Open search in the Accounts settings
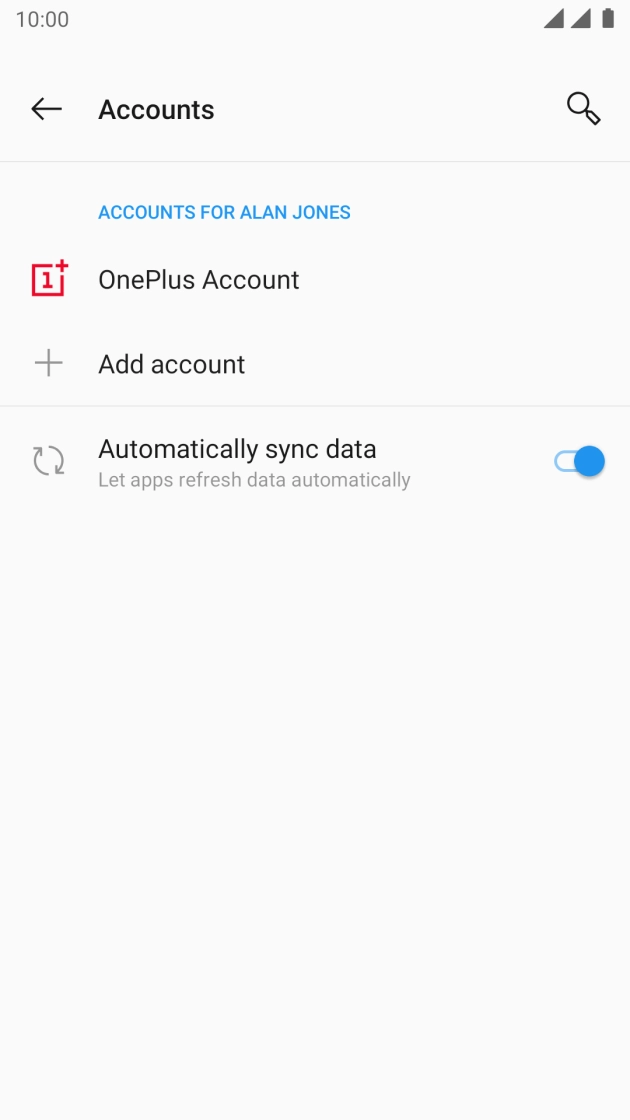Viewport: 630px width, 1120px height. click(584, 109)
